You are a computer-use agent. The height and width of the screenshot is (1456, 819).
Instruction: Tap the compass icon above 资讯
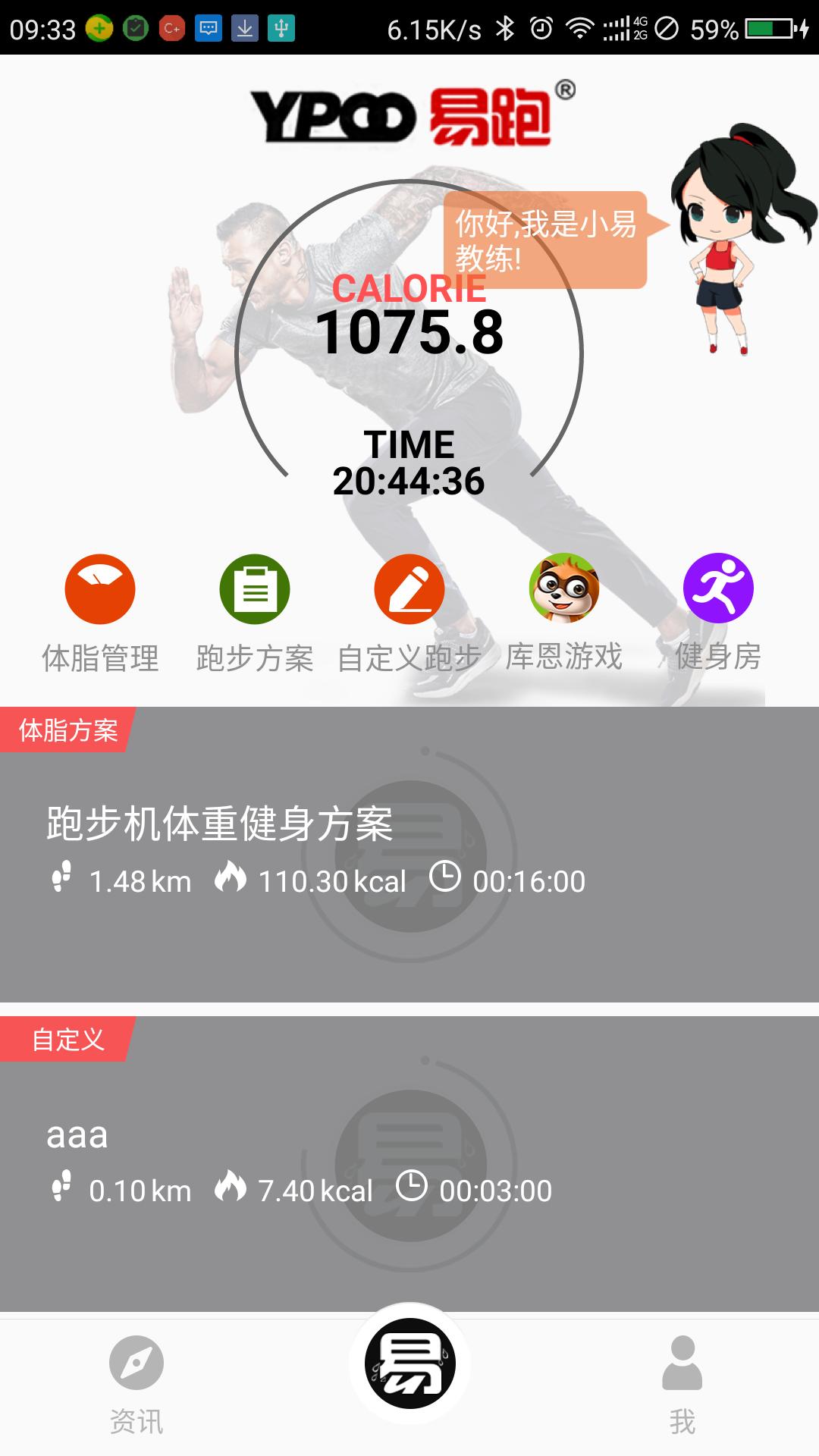point(135,1361)
